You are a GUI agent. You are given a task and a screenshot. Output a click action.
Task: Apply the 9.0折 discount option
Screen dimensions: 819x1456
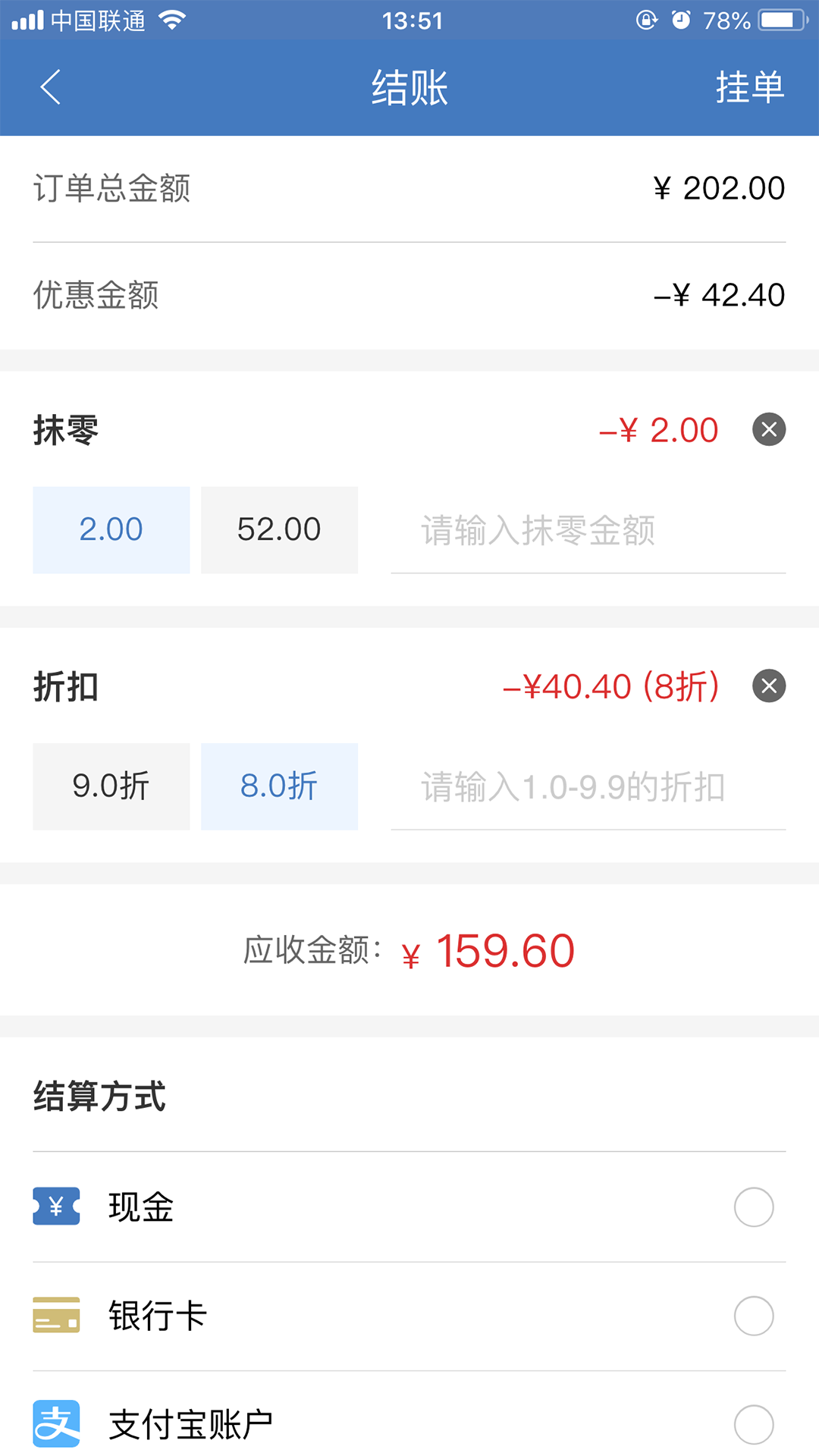click(x=111, y=786)
